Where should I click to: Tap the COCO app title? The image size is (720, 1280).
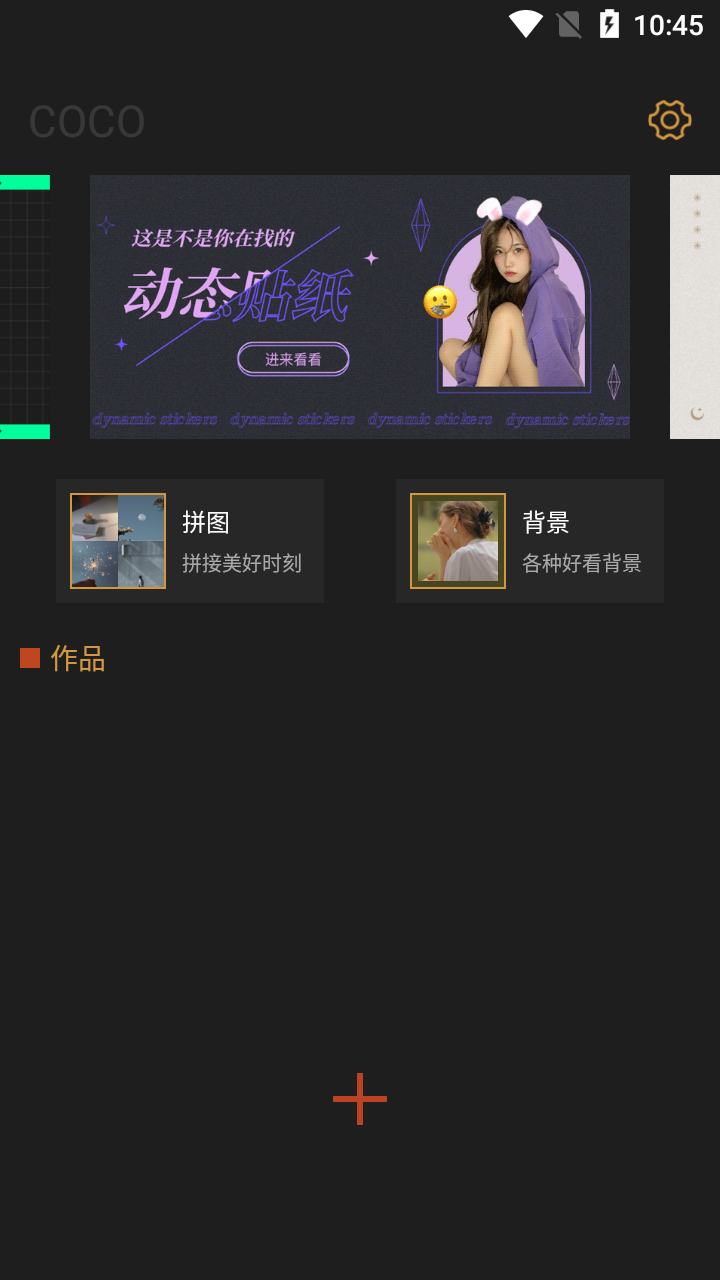click(x=87, y=119)
